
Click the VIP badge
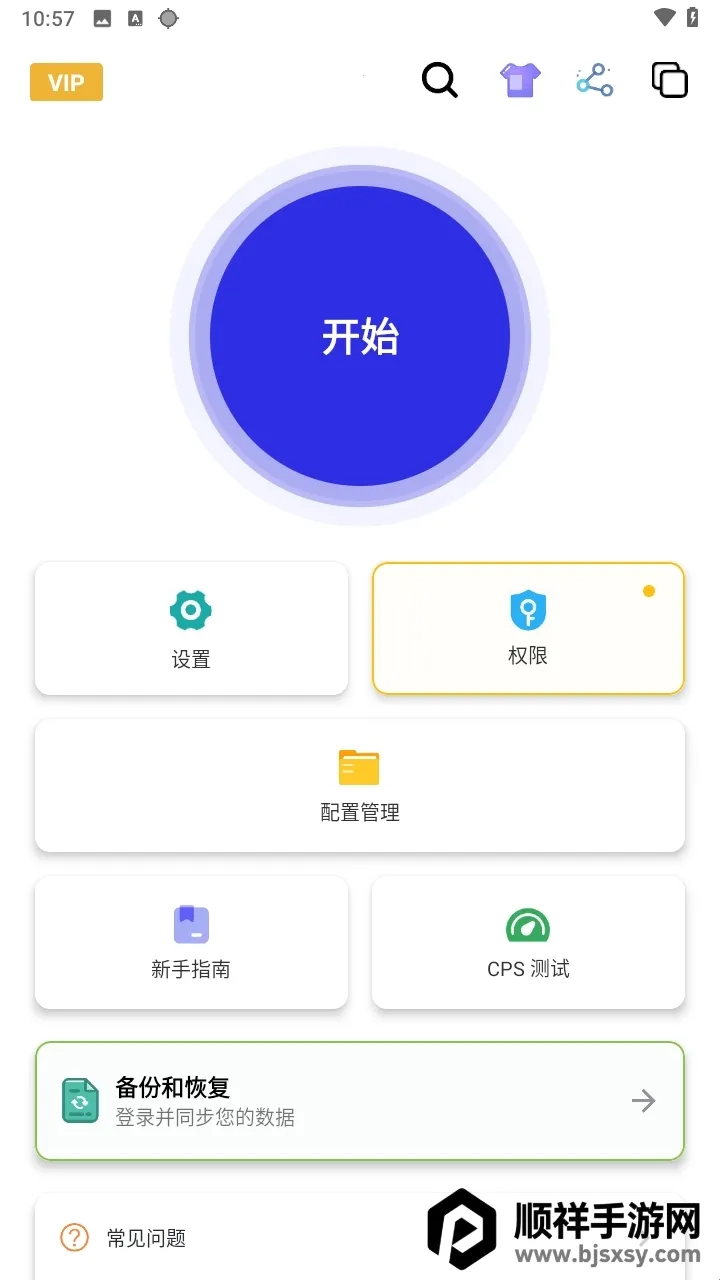pyautogui.click(x=66, y=82)
